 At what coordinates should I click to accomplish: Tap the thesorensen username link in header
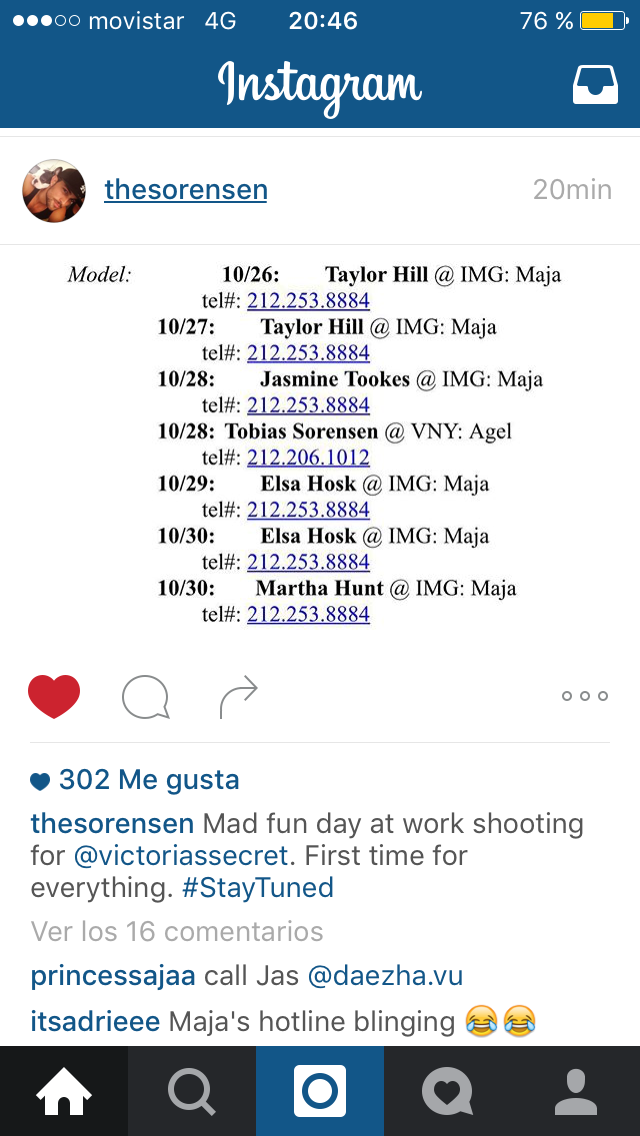tap(186, 190)
